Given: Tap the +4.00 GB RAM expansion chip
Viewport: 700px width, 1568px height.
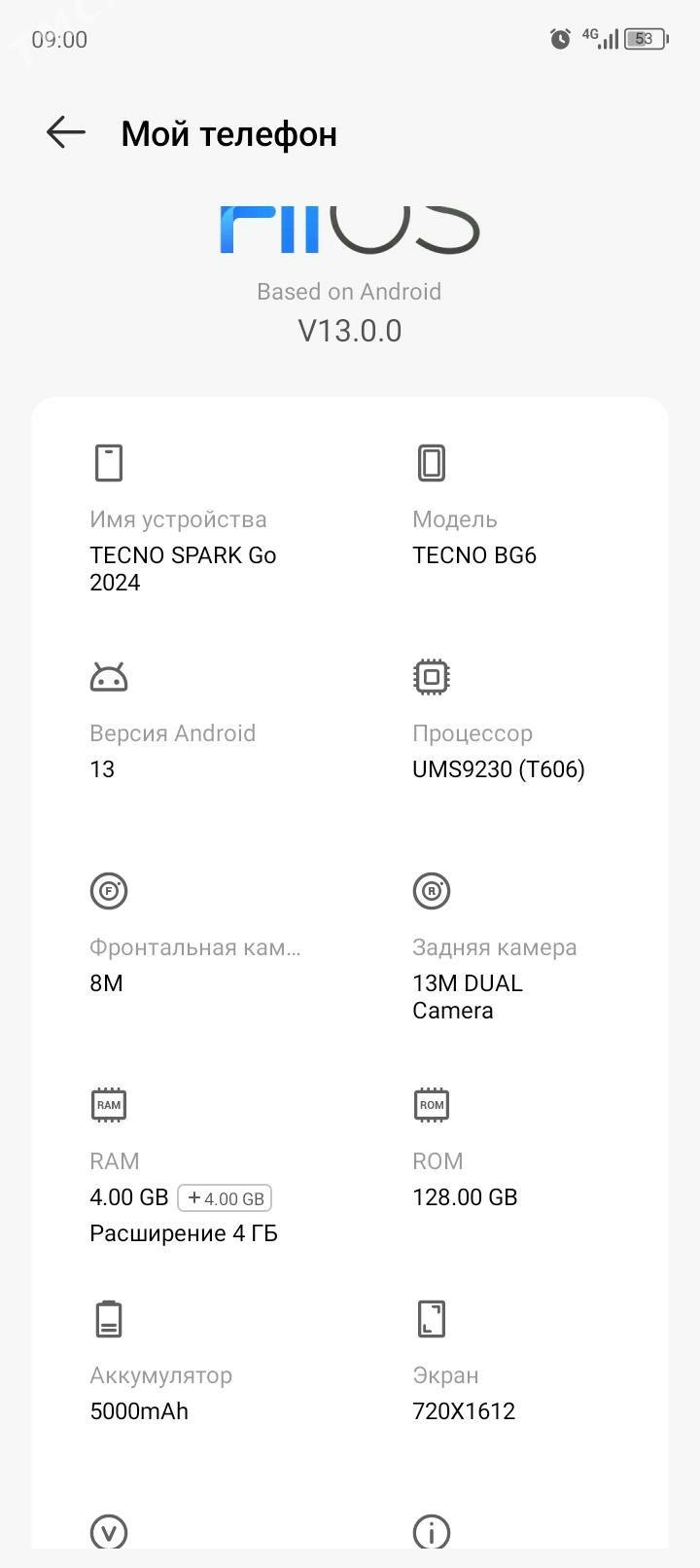Looking at the screenshot, I should 225,1197.
